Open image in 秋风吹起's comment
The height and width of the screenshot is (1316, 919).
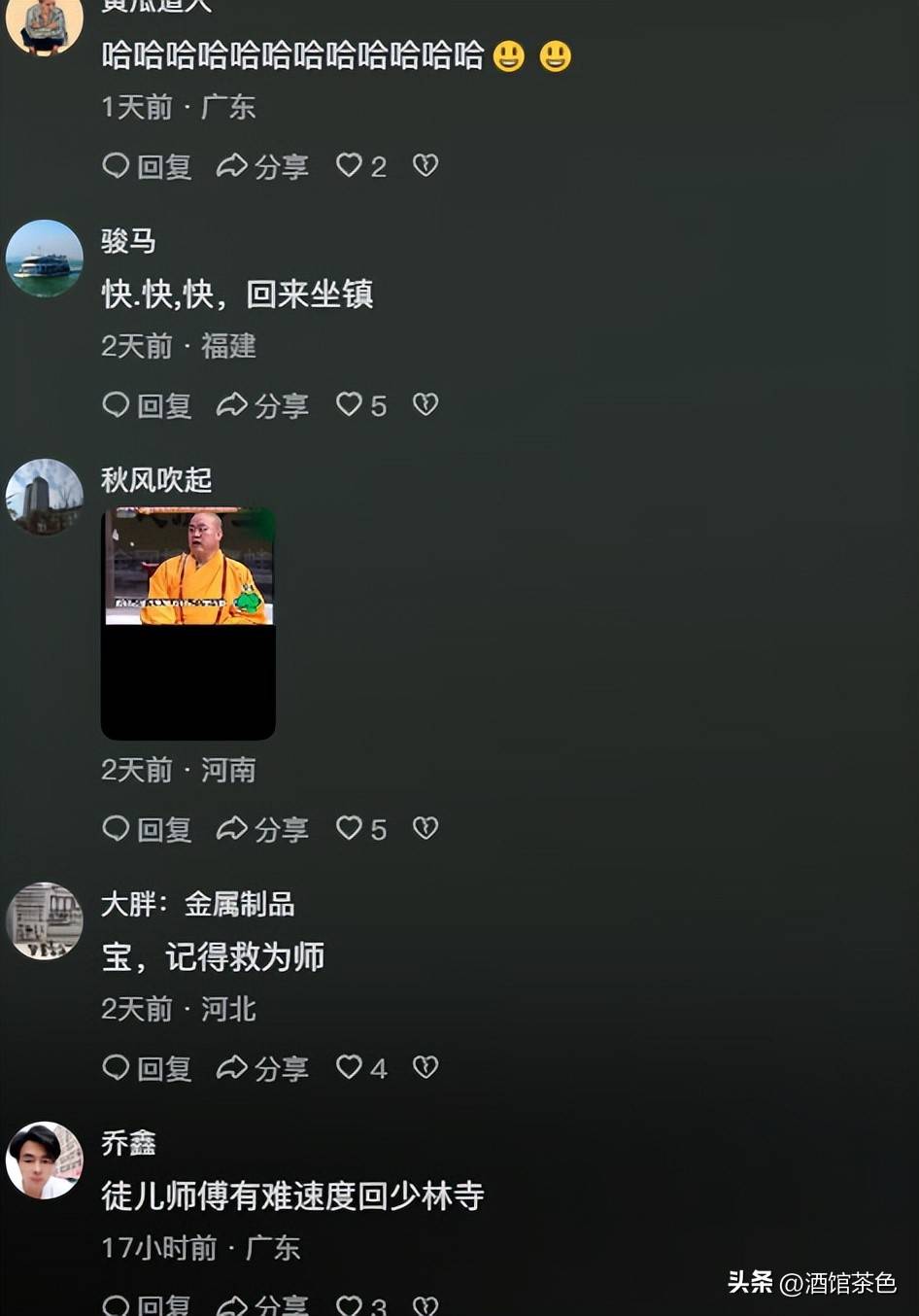tap(188, 622)
